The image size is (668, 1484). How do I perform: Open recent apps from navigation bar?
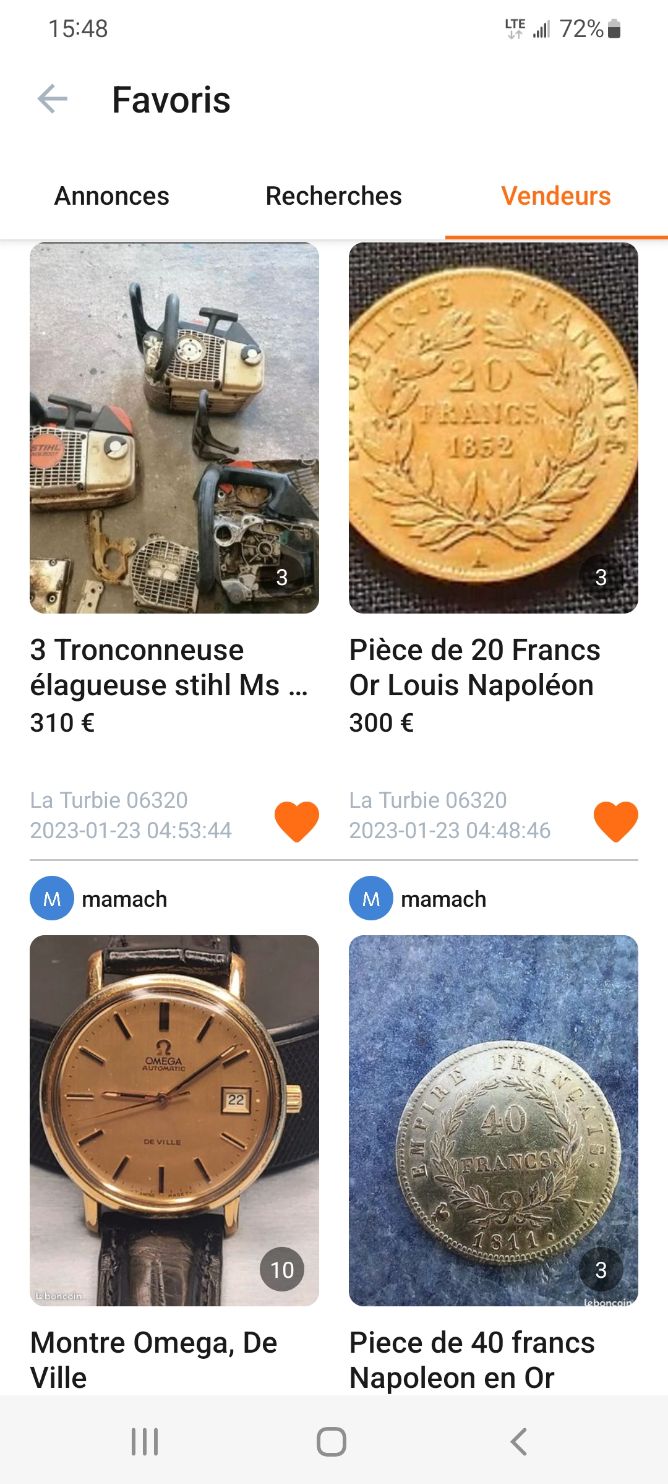pos(145,1441)
